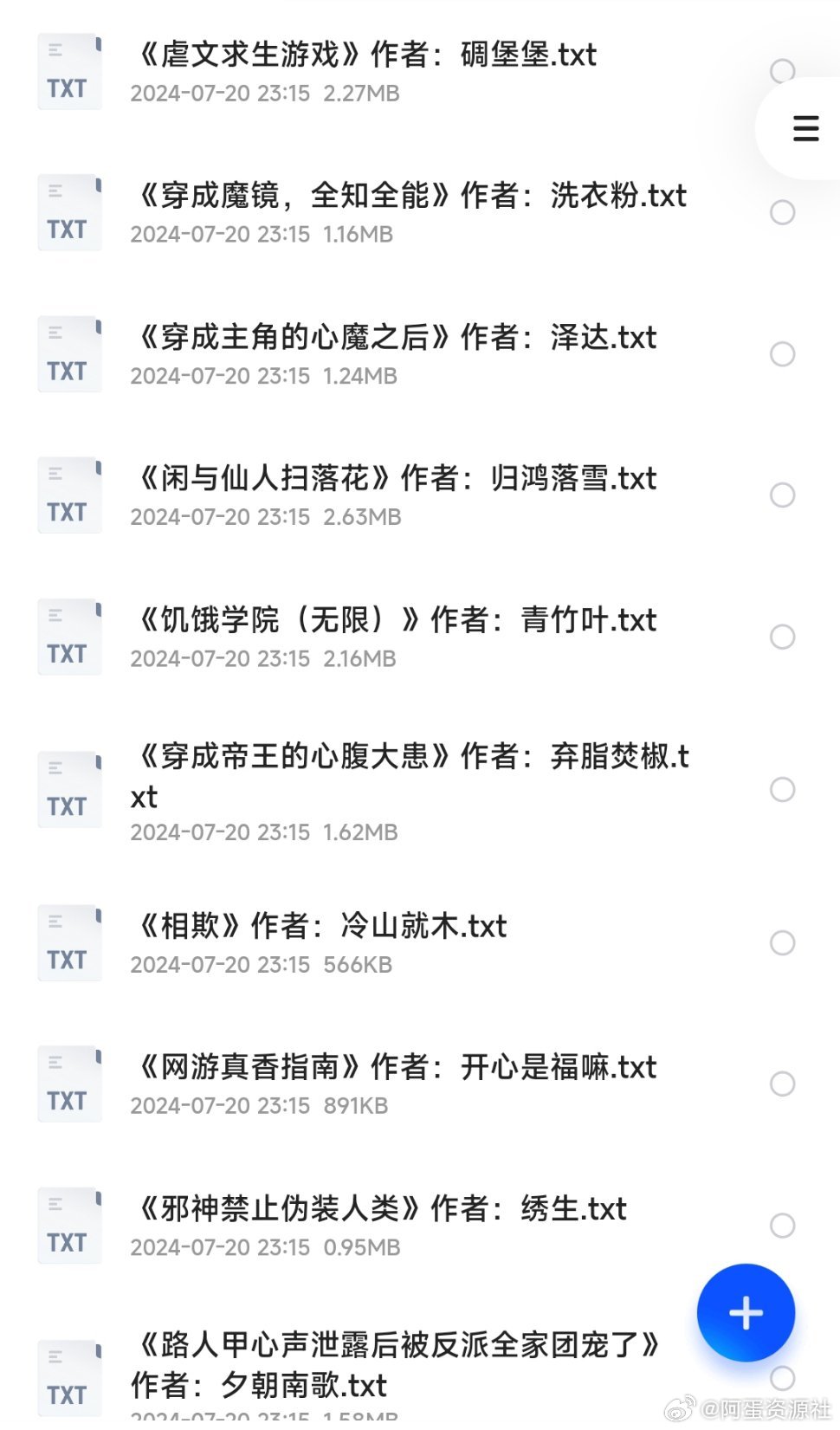Tick the circle beside 《网游真香指南》
The image size is (840, 1430).
coord(783,1083)
